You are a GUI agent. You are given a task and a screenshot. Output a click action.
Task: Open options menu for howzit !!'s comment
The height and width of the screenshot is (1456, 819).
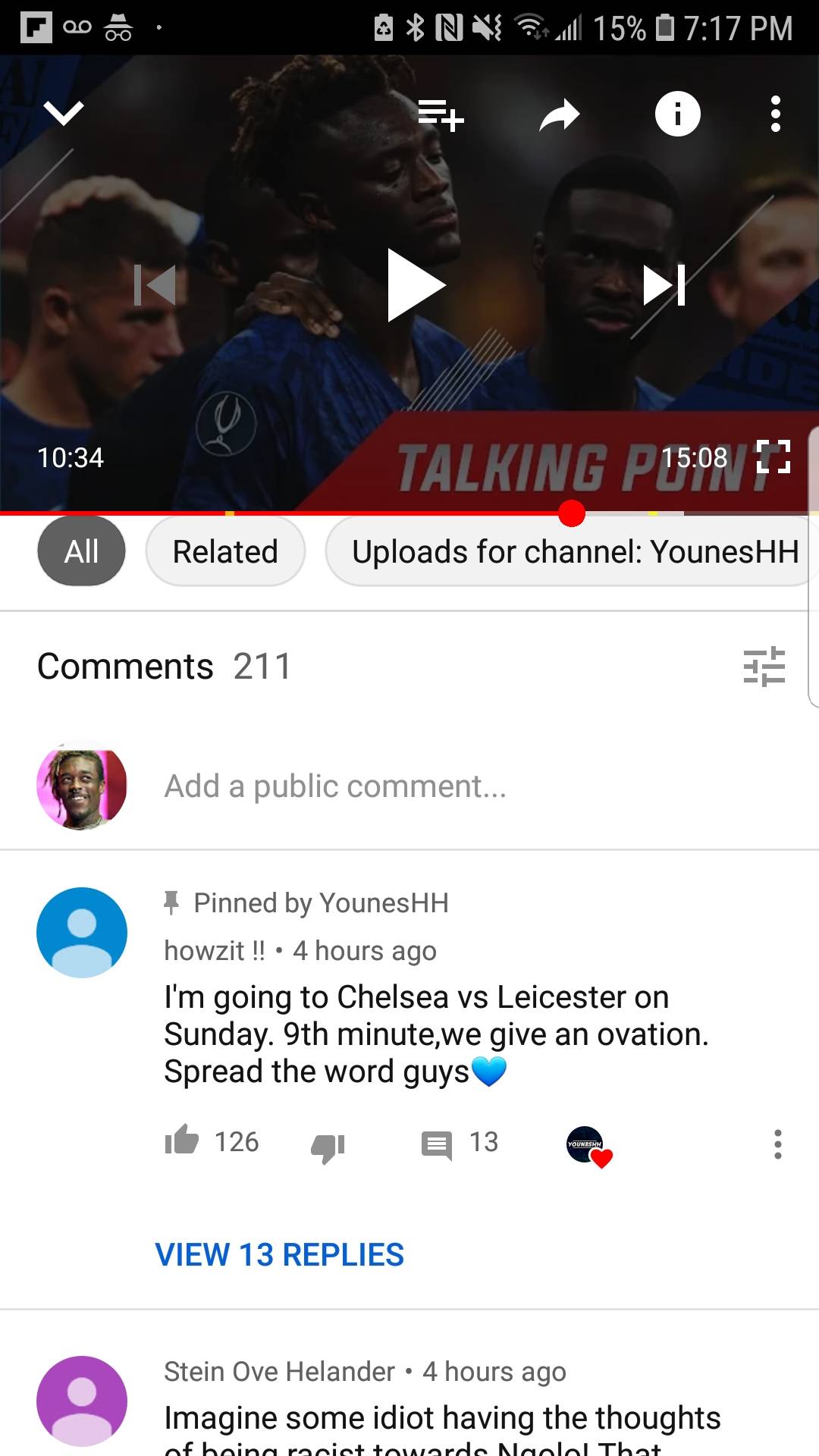[x=777, y=1144]
